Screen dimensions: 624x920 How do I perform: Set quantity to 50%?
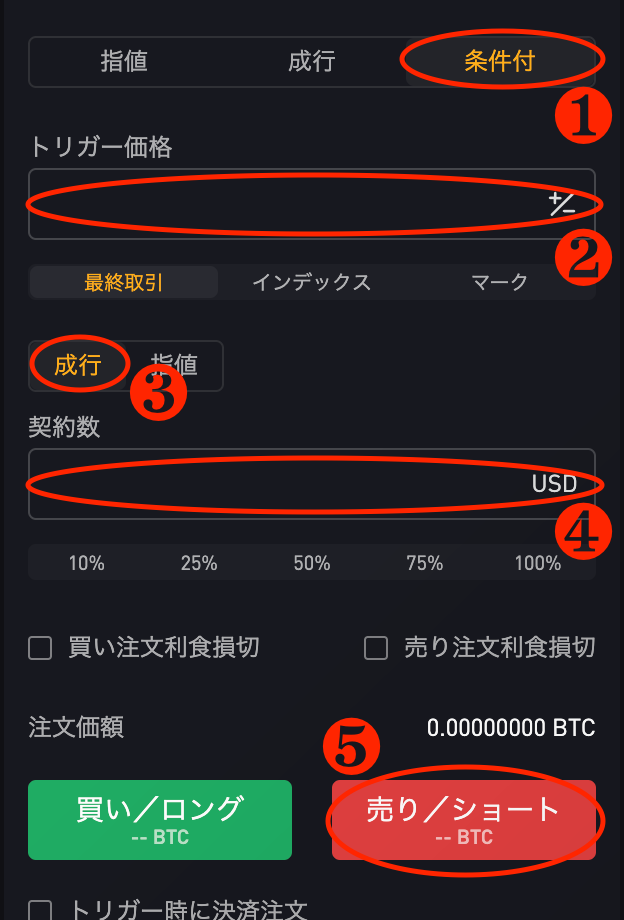click(x=312, y=563)
